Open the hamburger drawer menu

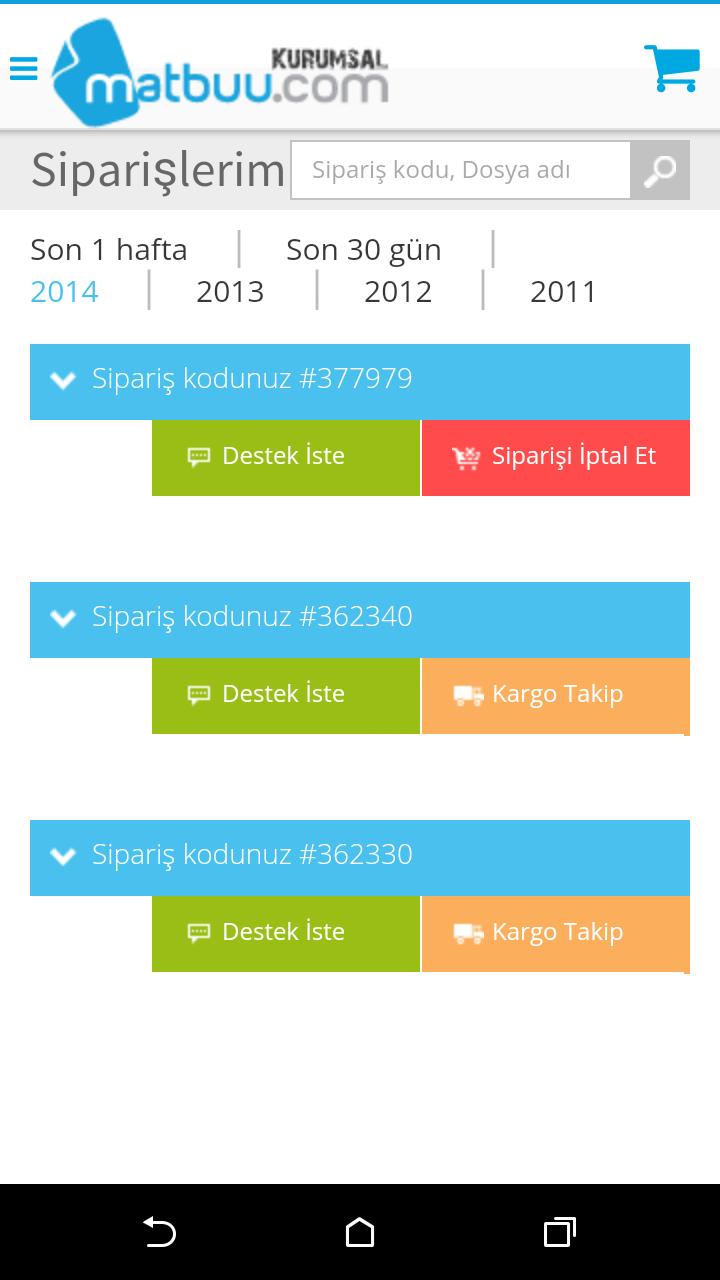tap(23, 68)
